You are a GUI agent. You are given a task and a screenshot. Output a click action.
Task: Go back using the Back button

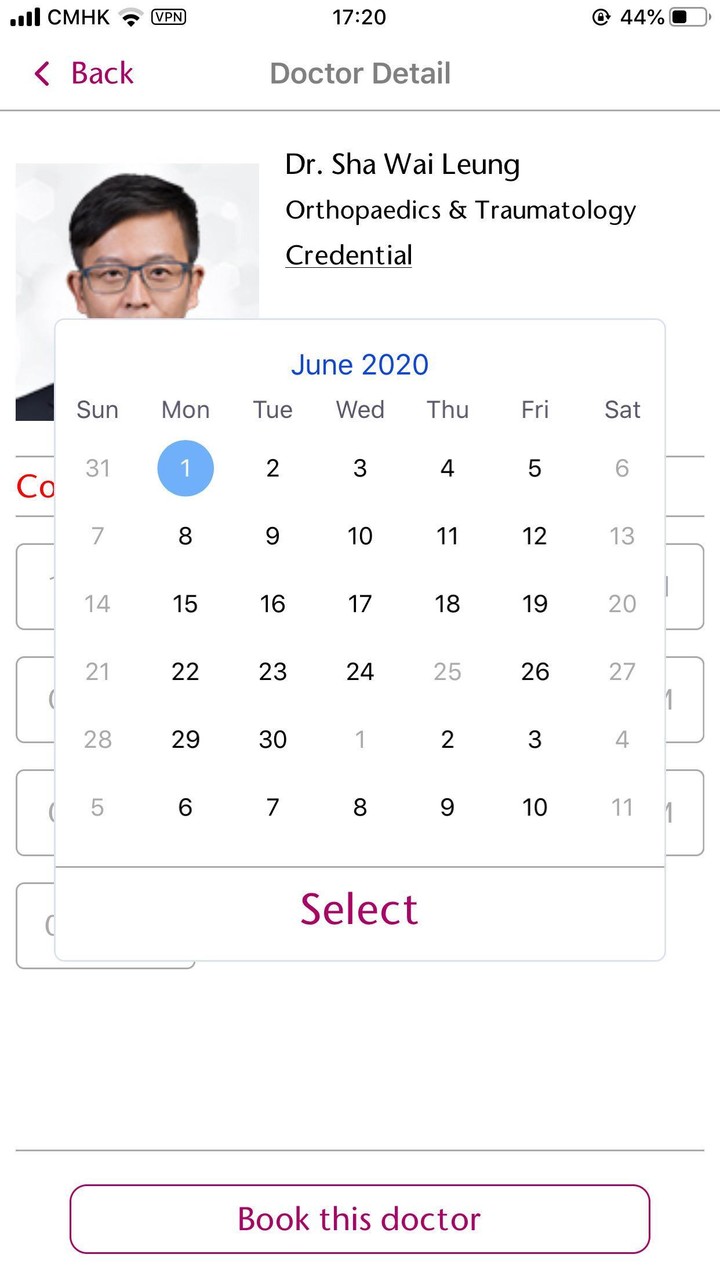click(x=84, y=73)
